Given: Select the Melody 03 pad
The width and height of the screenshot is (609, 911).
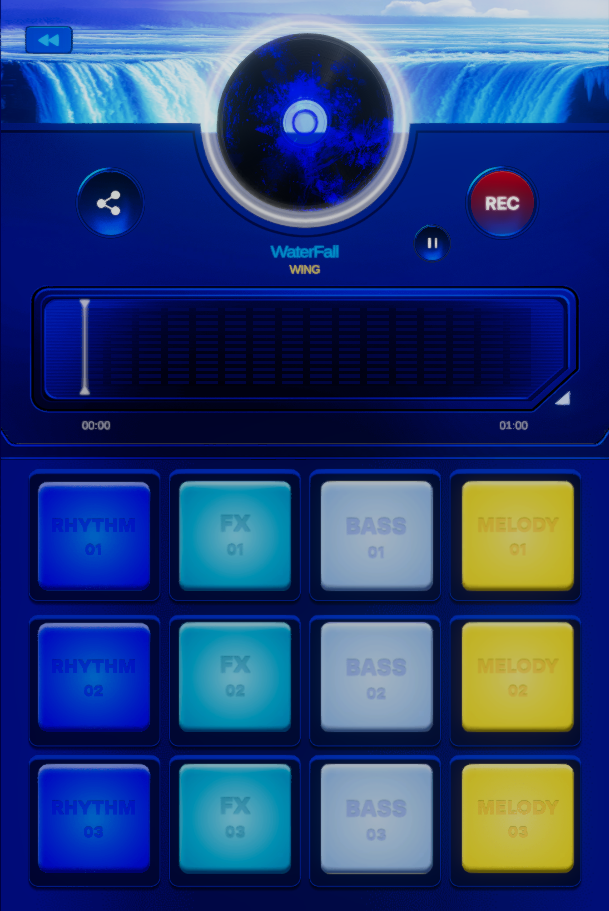Looking at the screenshot, I should pyautogui.click(x=517, y=818).
